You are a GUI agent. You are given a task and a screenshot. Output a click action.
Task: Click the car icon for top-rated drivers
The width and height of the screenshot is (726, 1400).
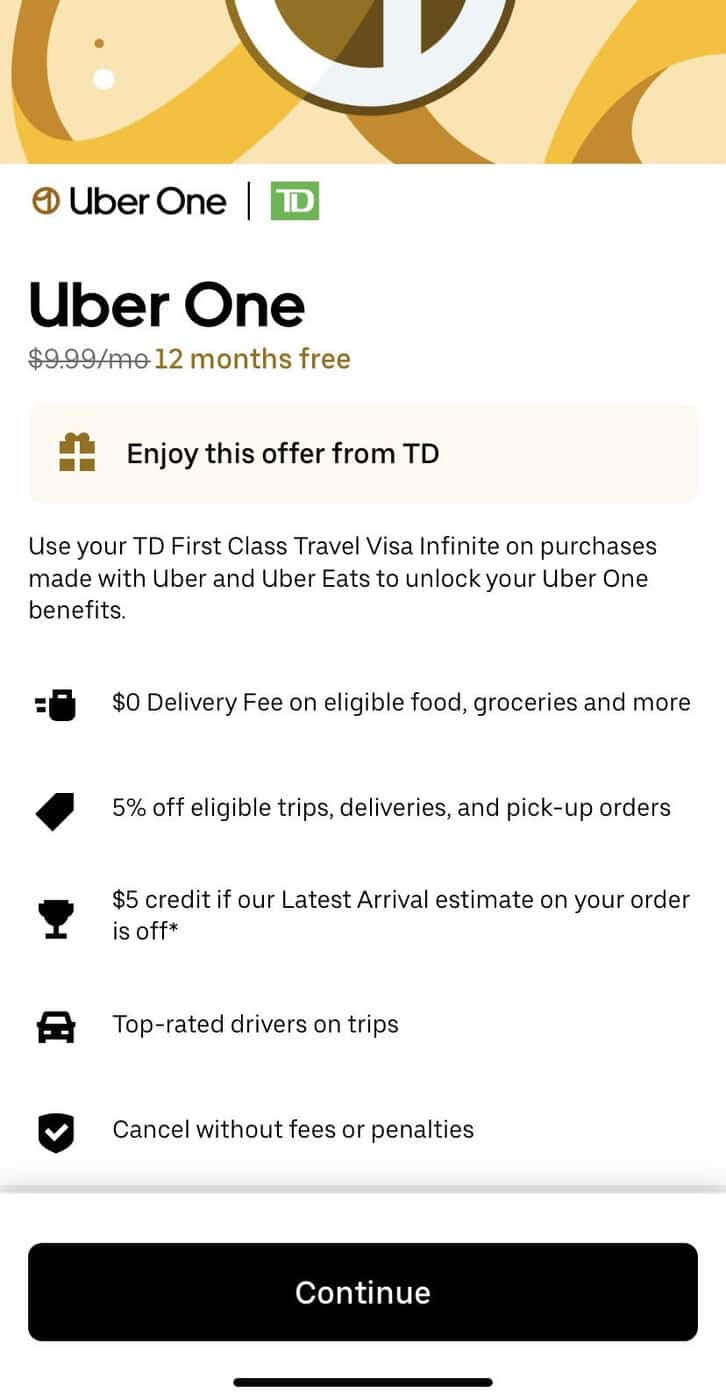(56, 1025)
